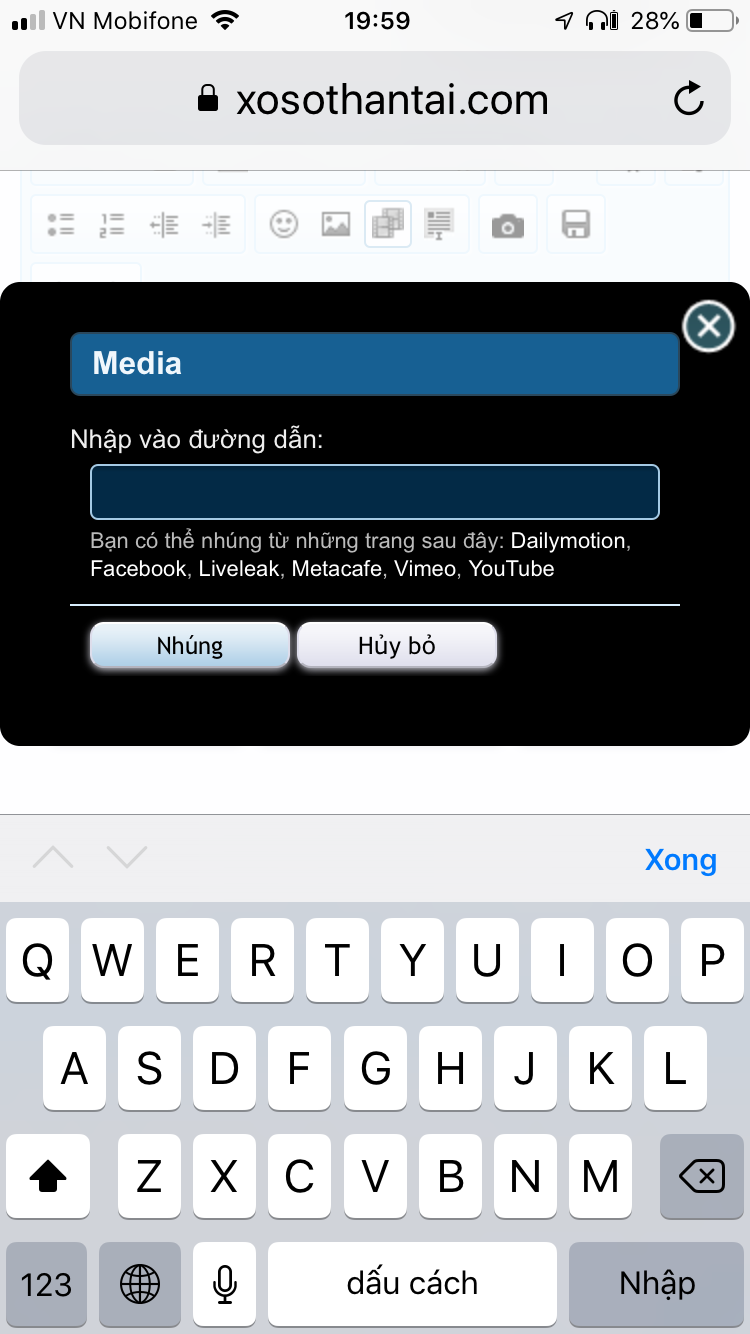Close the Media dialog

click(708, 326)
